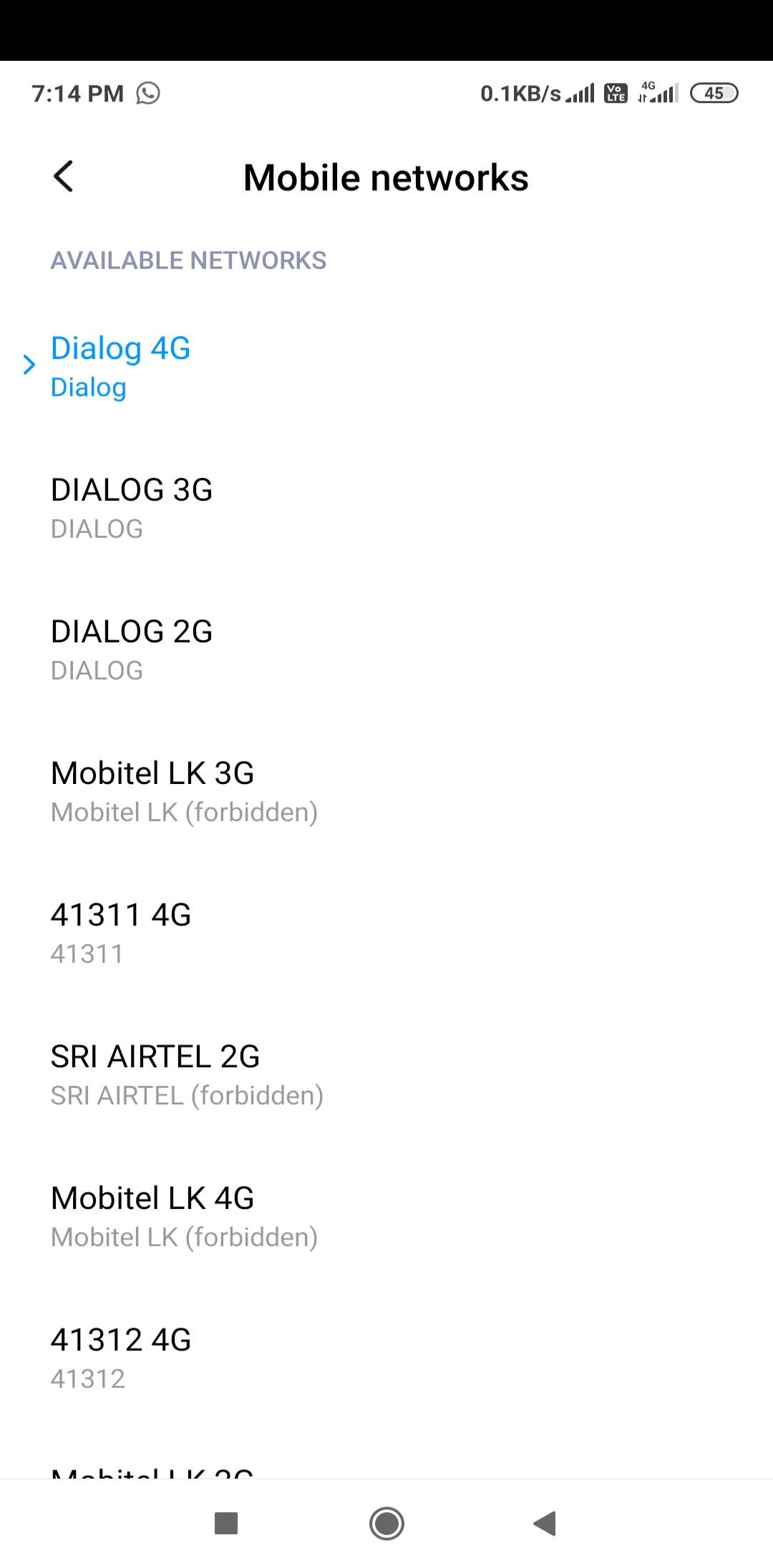The width and height of the screenshot is (773, 1568).
Task: Tap the Mobitel LK 3G network
Action: (386, 791)
